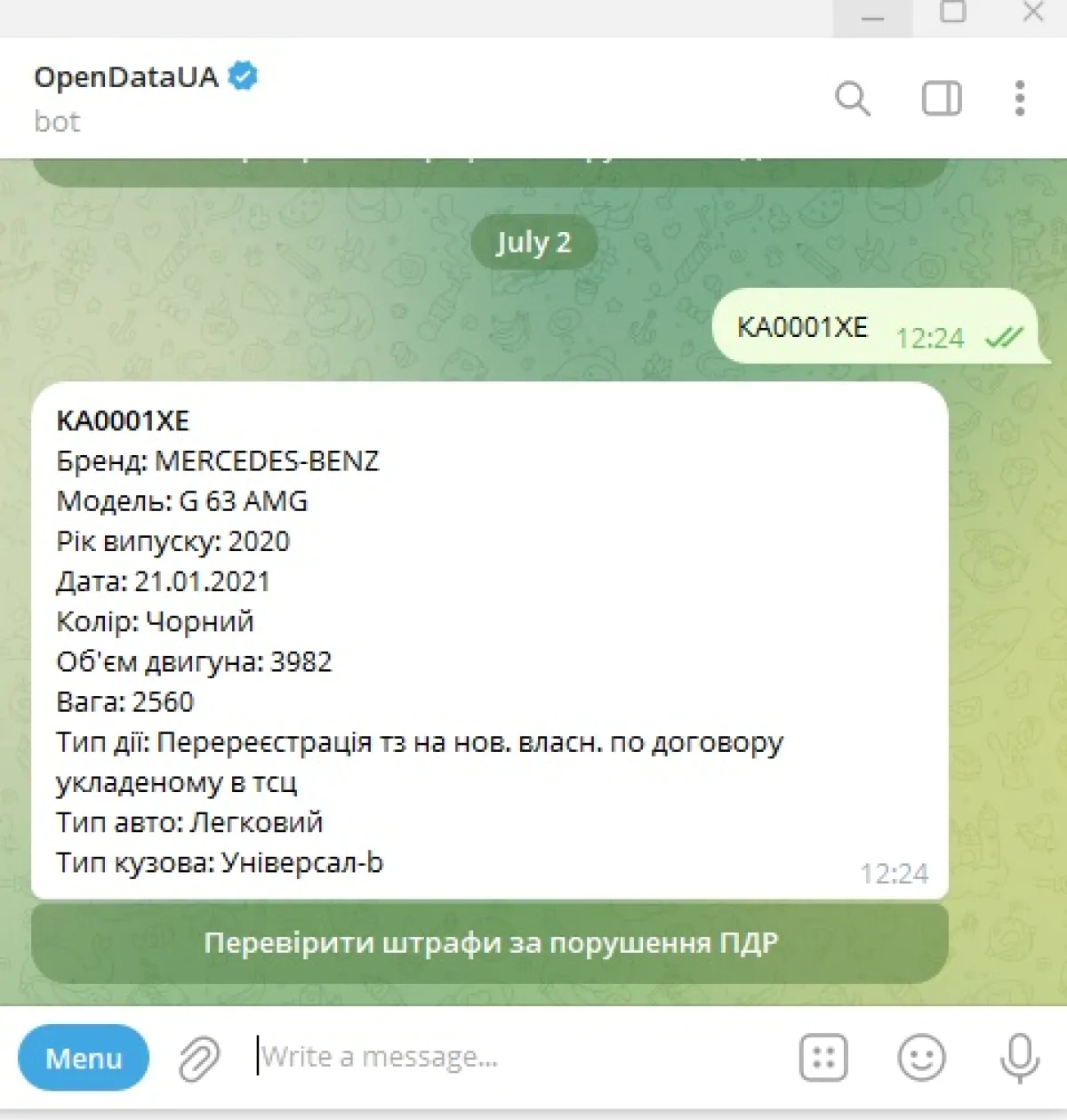This screenshot has width=1067, height=1120.
Task: Open the bot commands keyboard icon
Action: pos(823,1058)
